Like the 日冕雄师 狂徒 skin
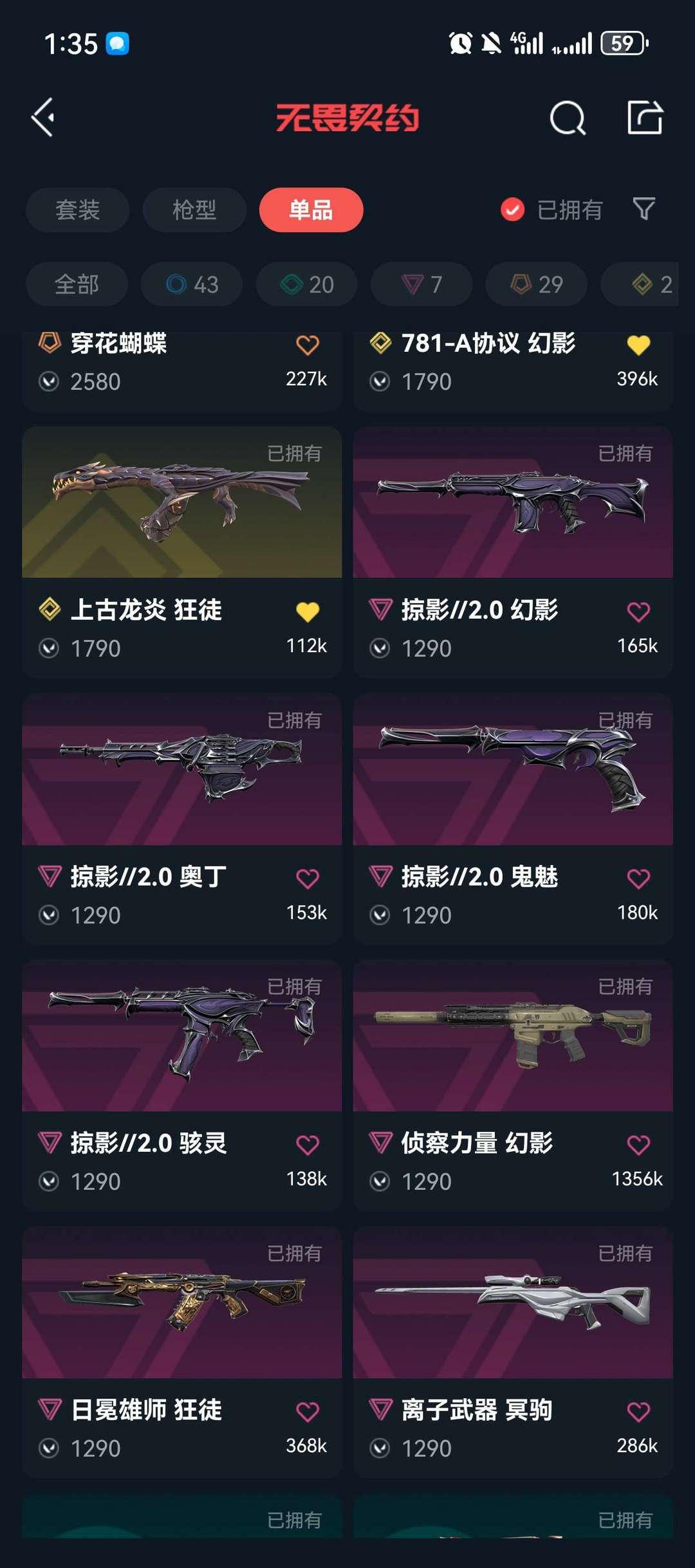695x1568 pixels. tap(308, 1412)
